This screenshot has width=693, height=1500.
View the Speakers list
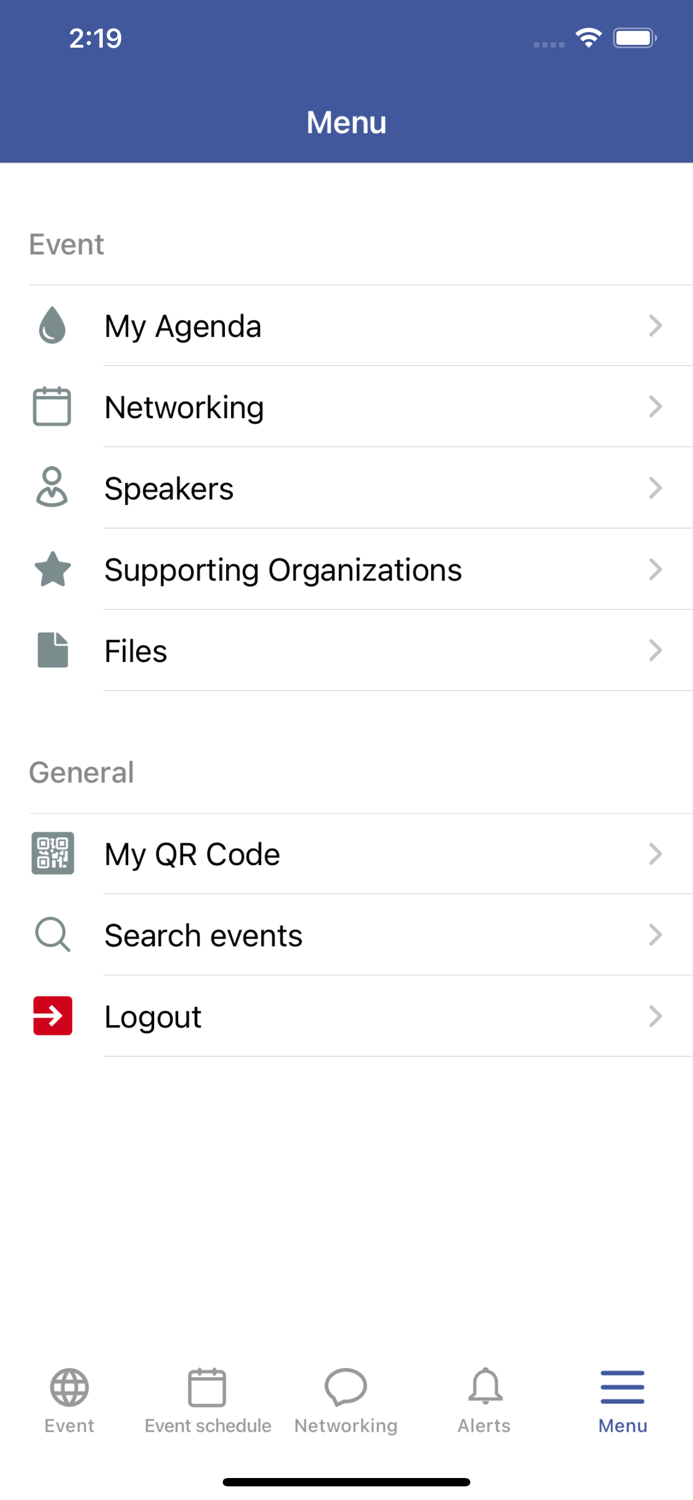[346, 488]
